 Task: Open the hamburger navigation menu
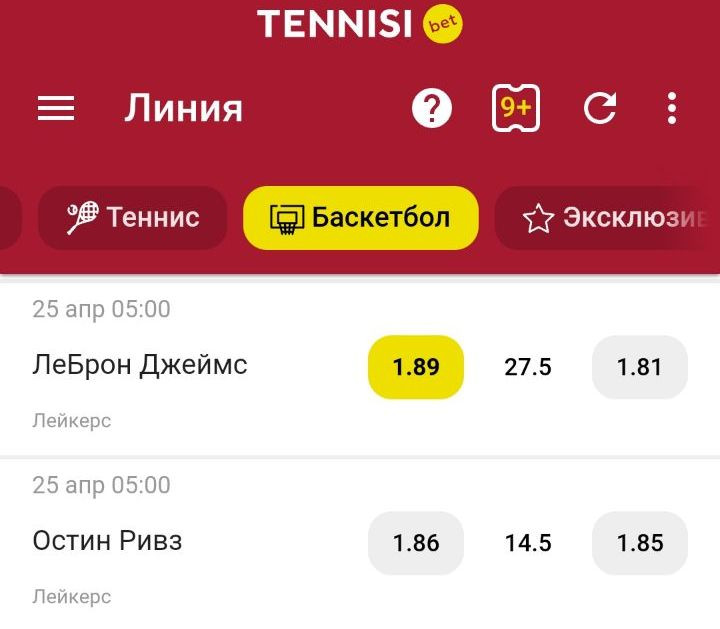coord(56,108)
